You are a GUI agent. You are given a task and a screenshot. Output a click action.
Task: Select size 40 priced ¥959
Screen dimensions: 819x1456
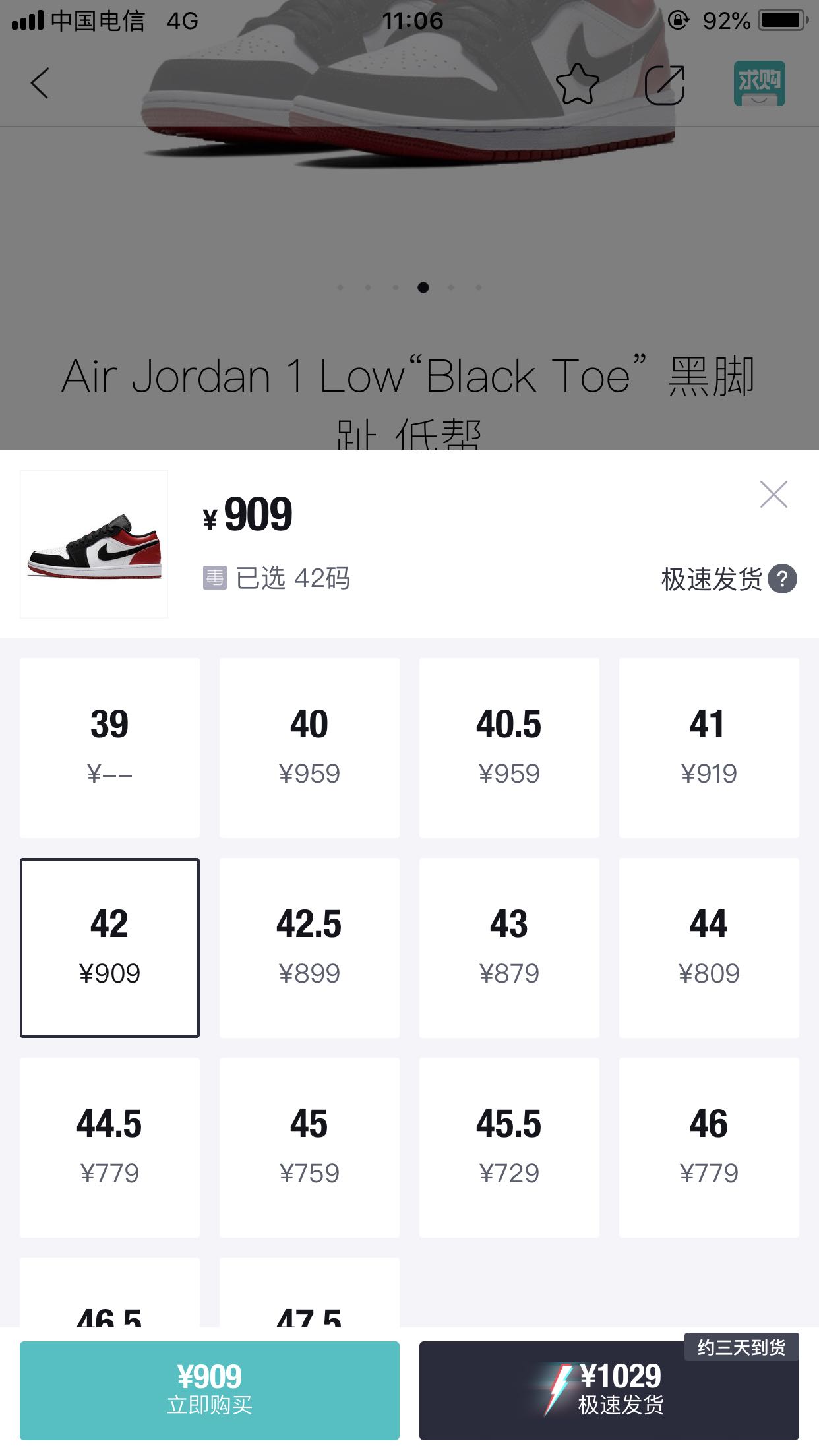pyautogui.click(x=309, y=748)
